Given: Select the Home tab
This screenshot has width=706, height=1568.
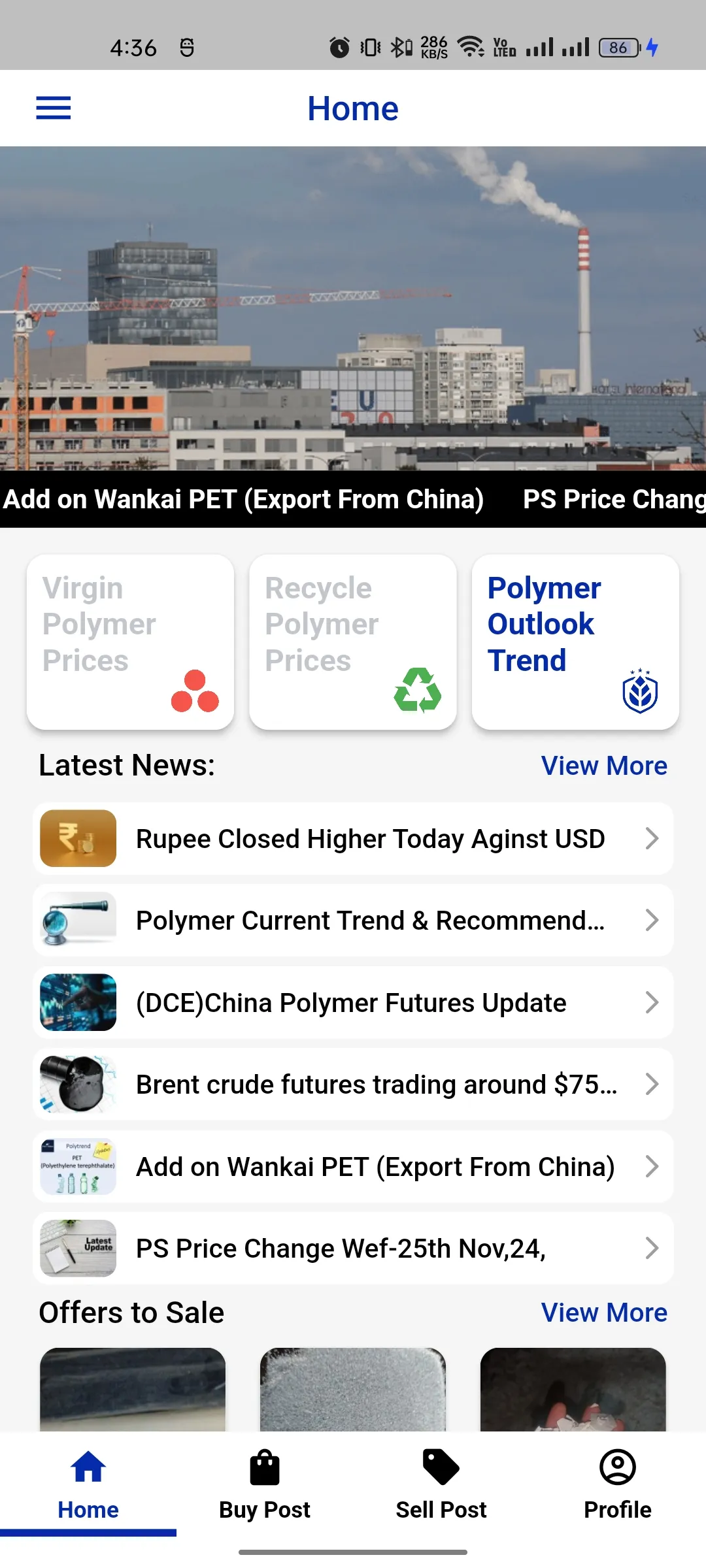Looking at the screenshot, I should (88, 1484).
